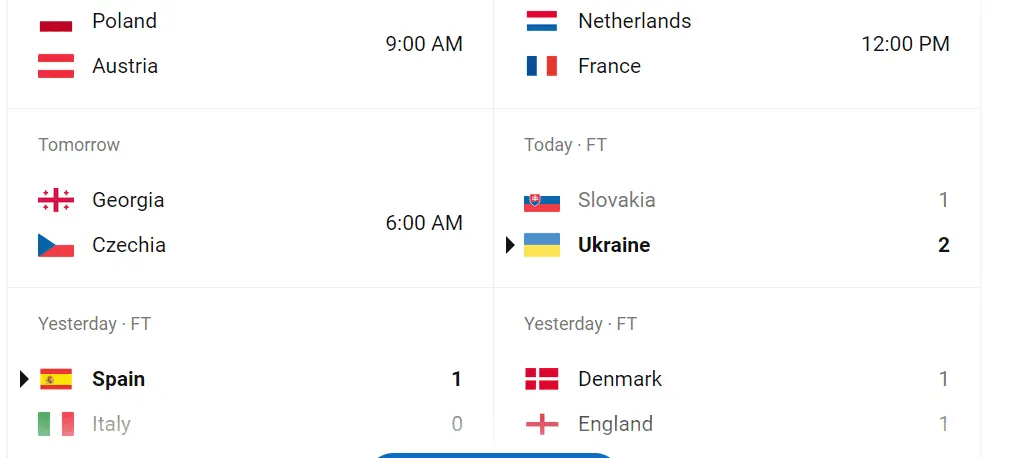This screenshot has height=458, width=1016.
Task: Open the Poland vs Austria match
Action: 250,44
